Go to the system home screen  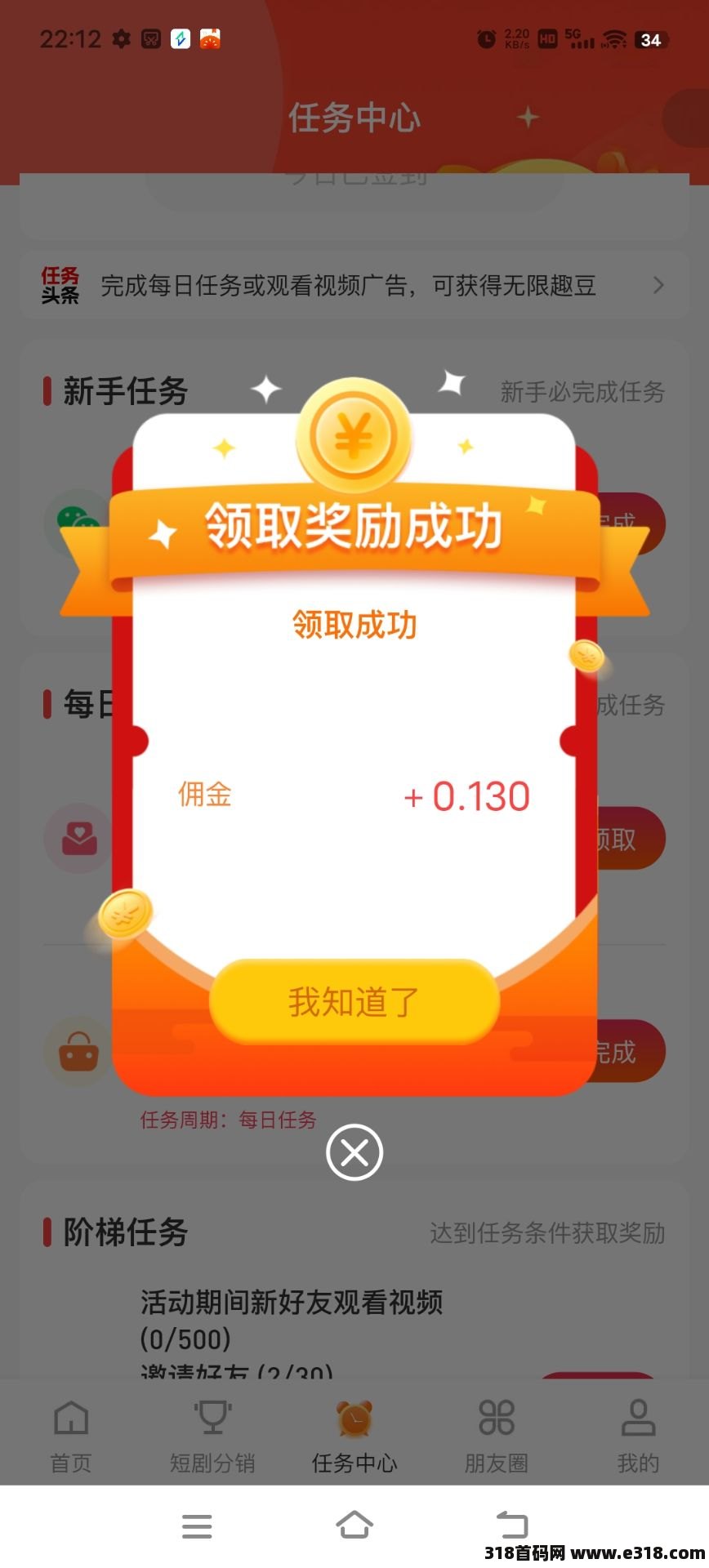coord(354,1525)
